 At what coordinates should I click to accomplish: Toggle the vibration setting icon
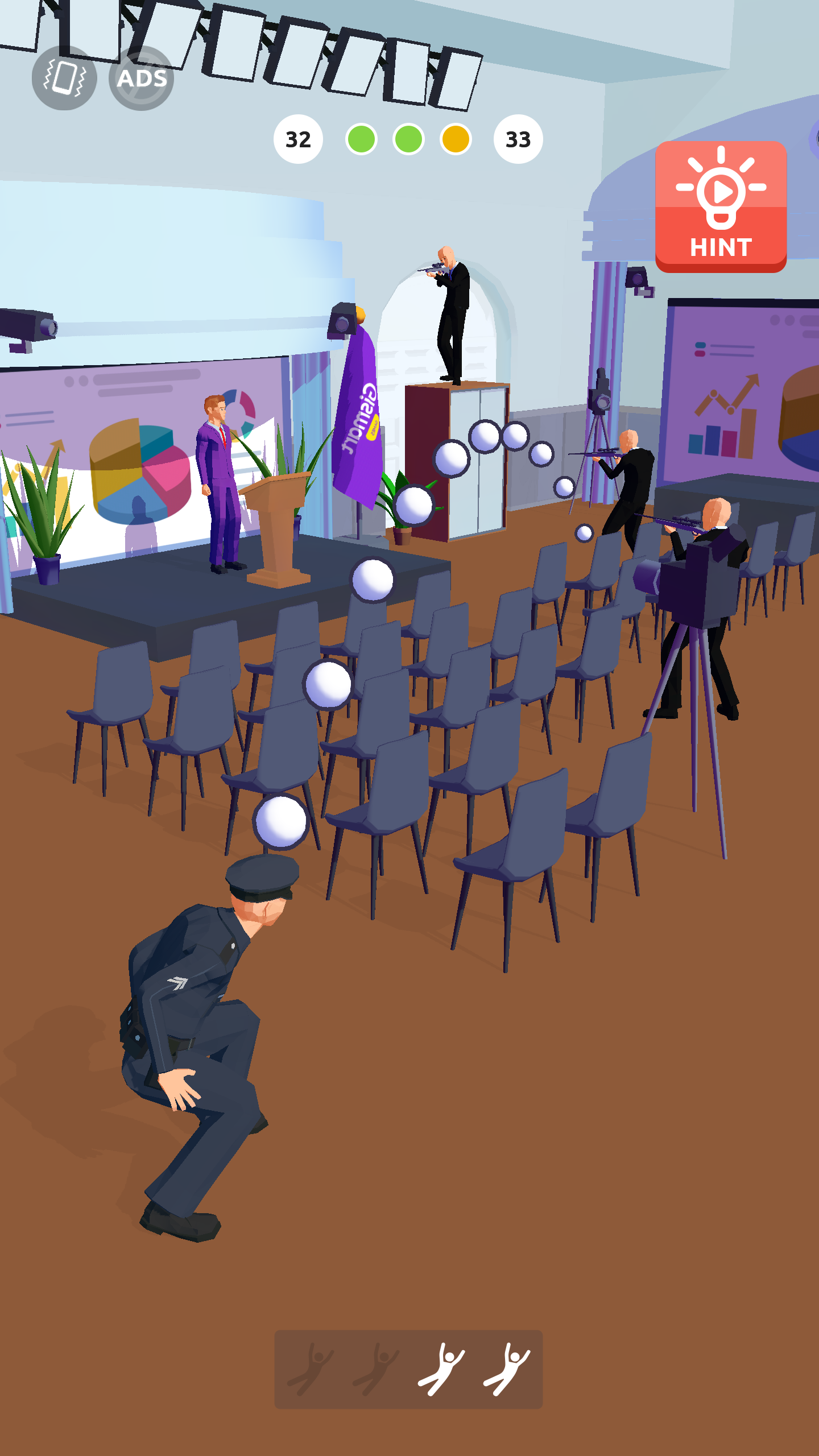[x=64, y=78]
